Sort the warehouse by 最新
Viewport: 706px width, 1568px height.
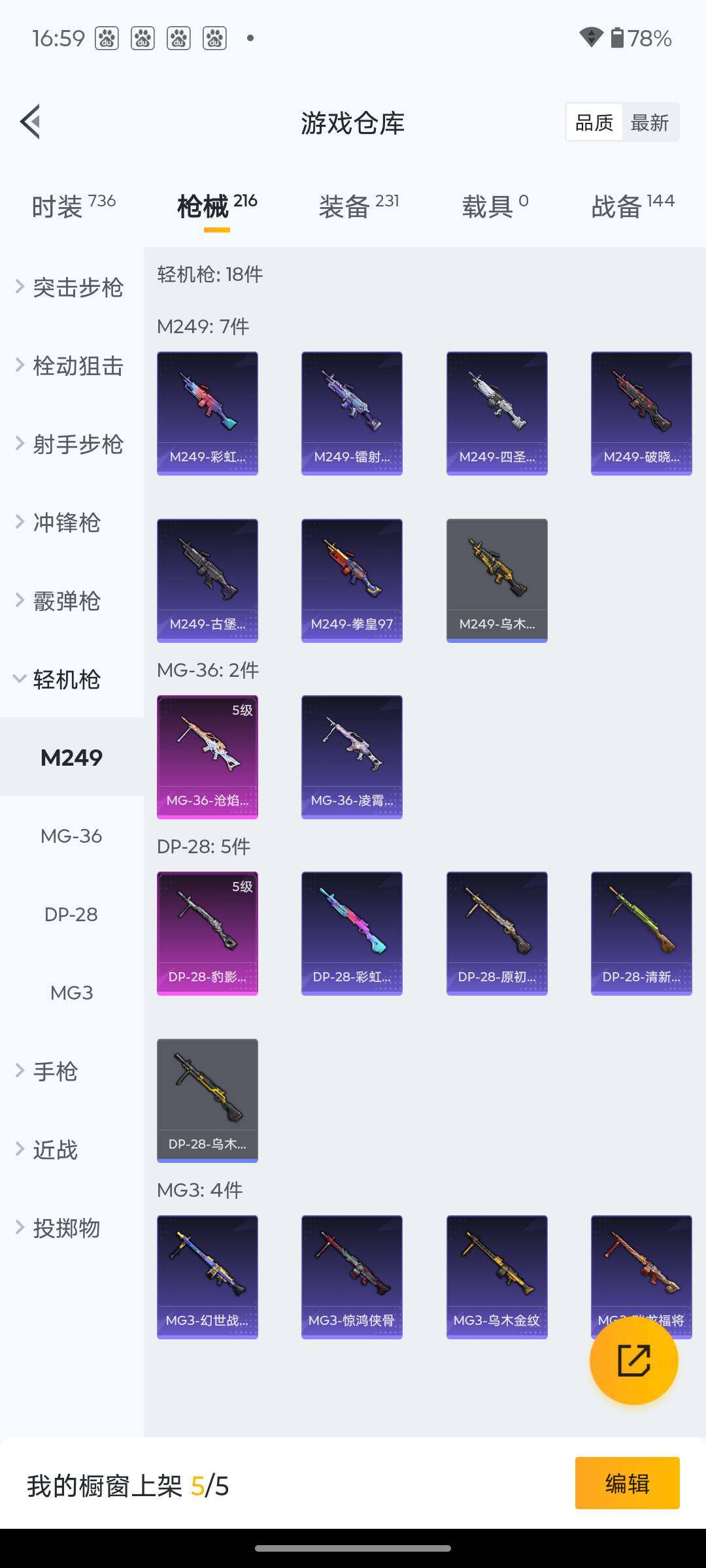coord(649,122)
